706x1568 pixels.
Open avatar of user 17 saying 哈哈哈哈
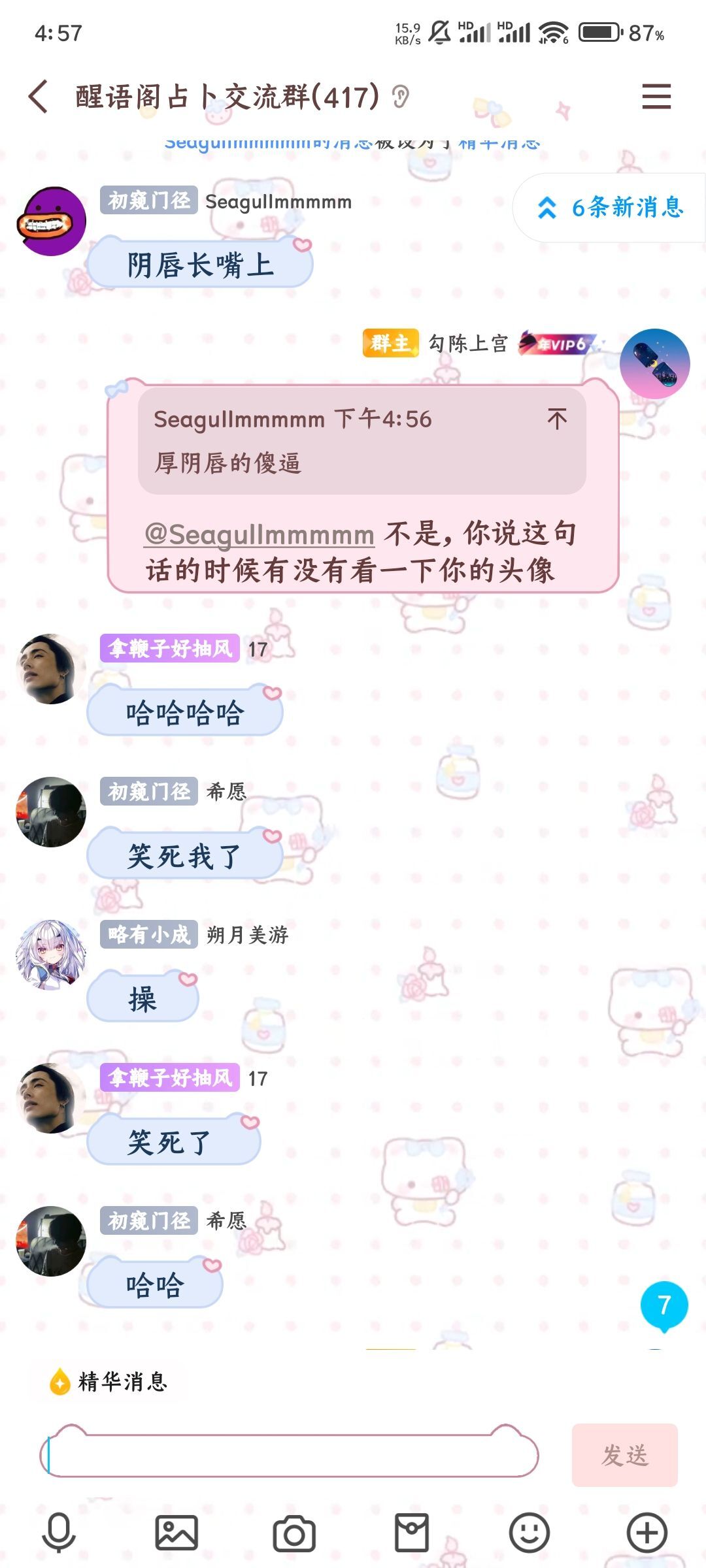click(51, 668)
